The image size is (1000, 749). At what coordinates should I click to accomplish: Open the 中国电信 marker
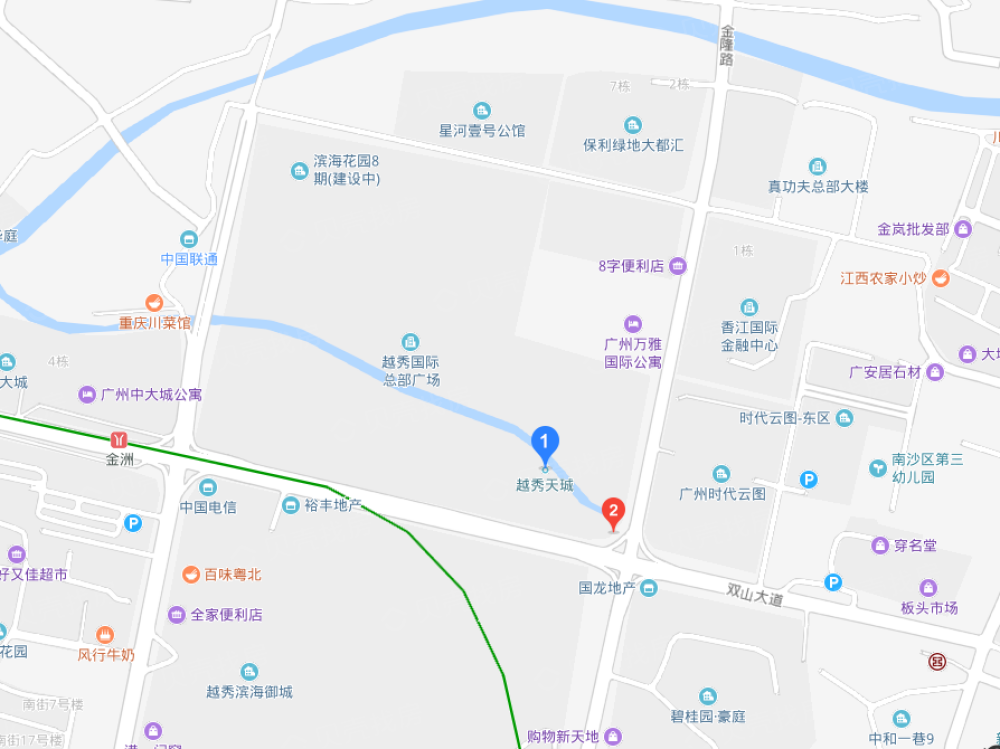pos(208,487)
